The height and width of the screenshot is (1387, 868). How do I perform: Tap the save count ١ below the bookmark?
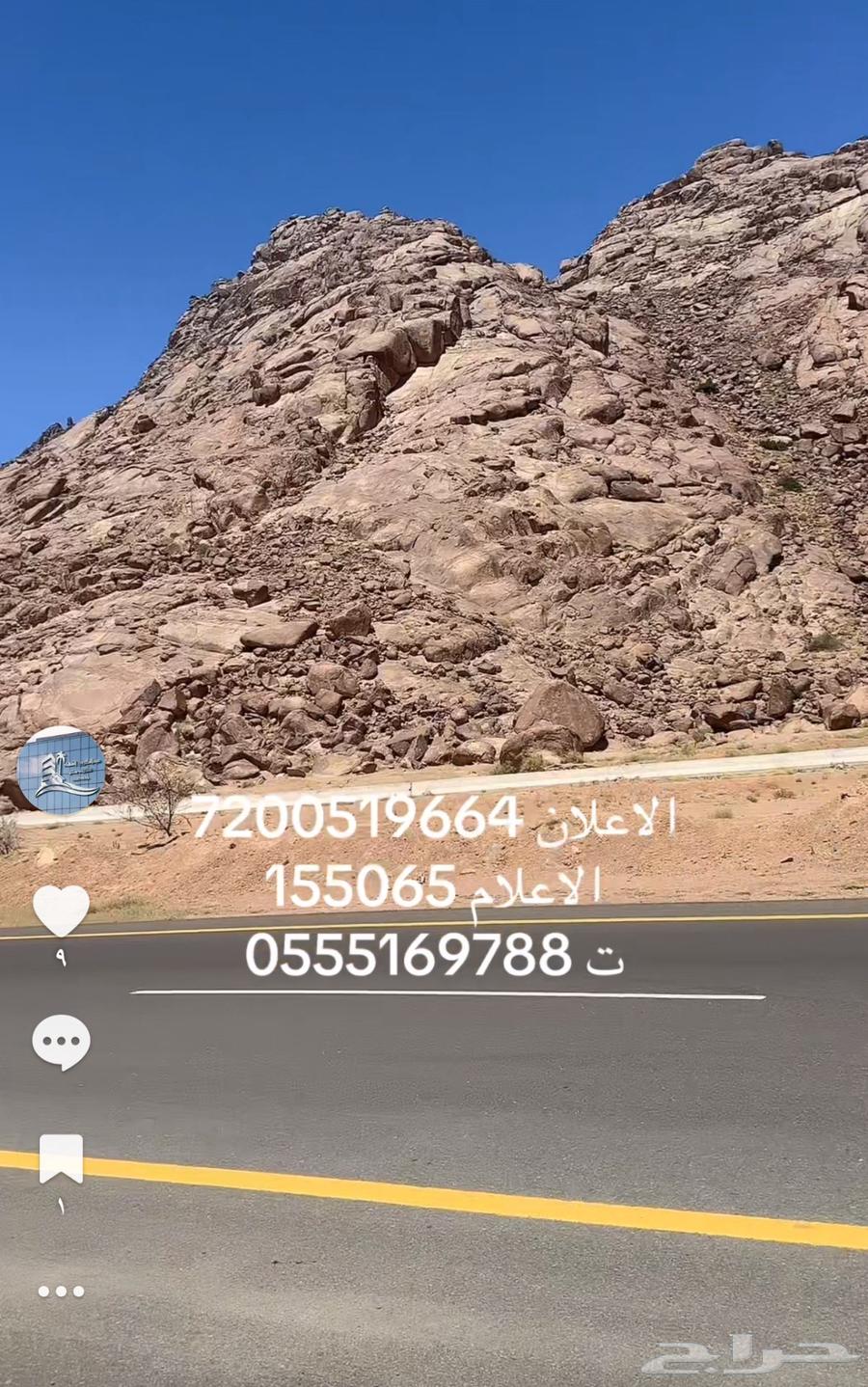(x=62, y=1206)
